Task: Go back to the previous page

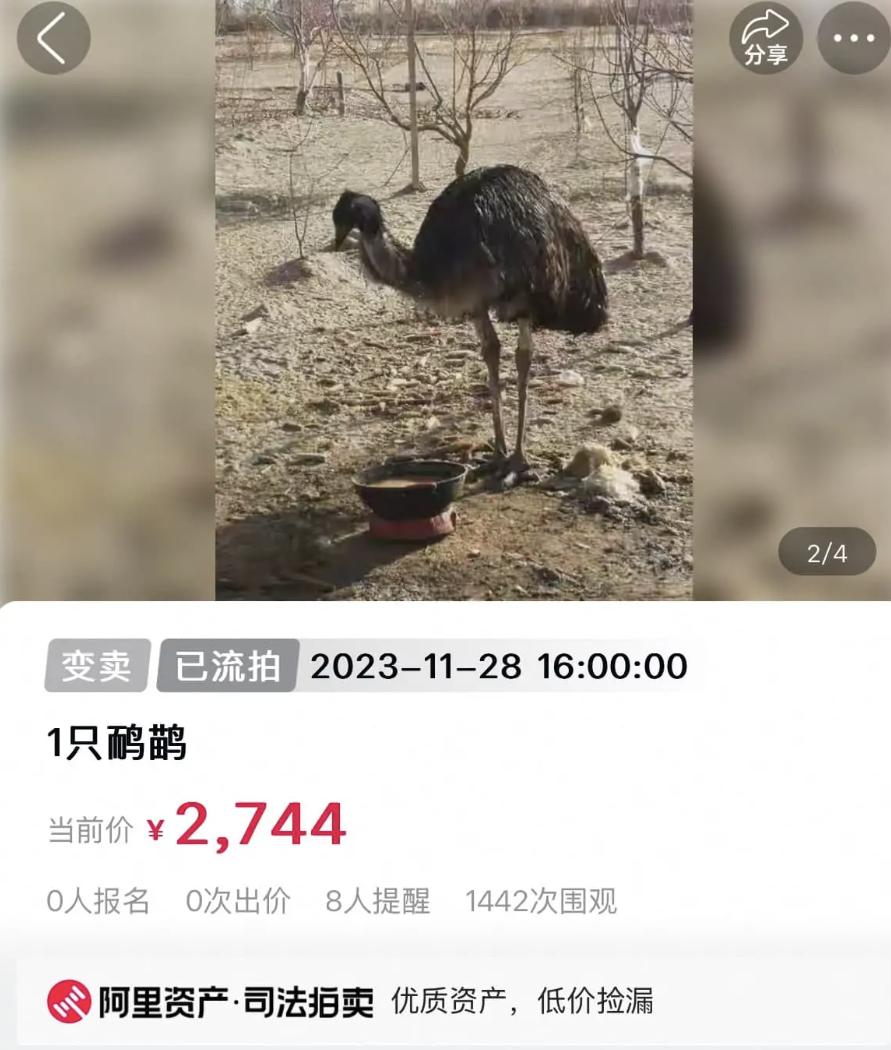Action: 53,39
